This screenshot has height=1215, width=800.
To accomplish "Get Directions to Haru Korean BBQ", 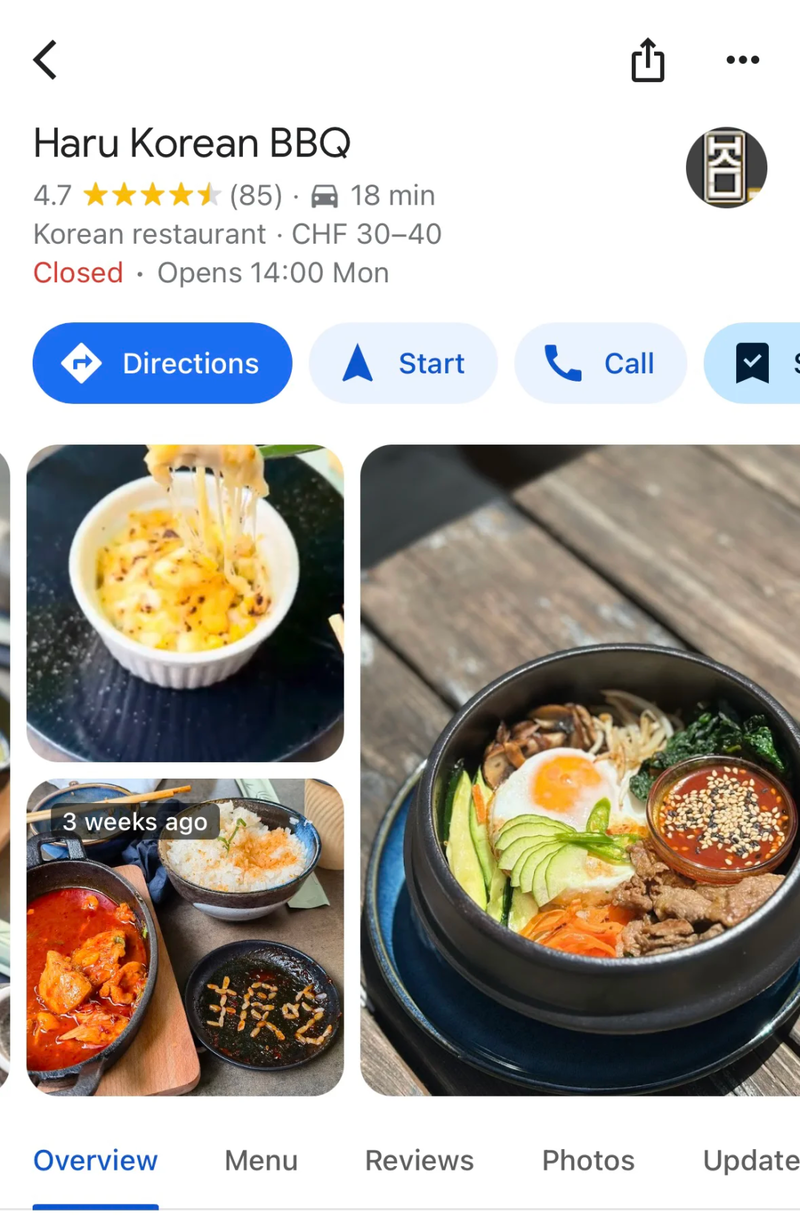I will click(x=162, y=363).
